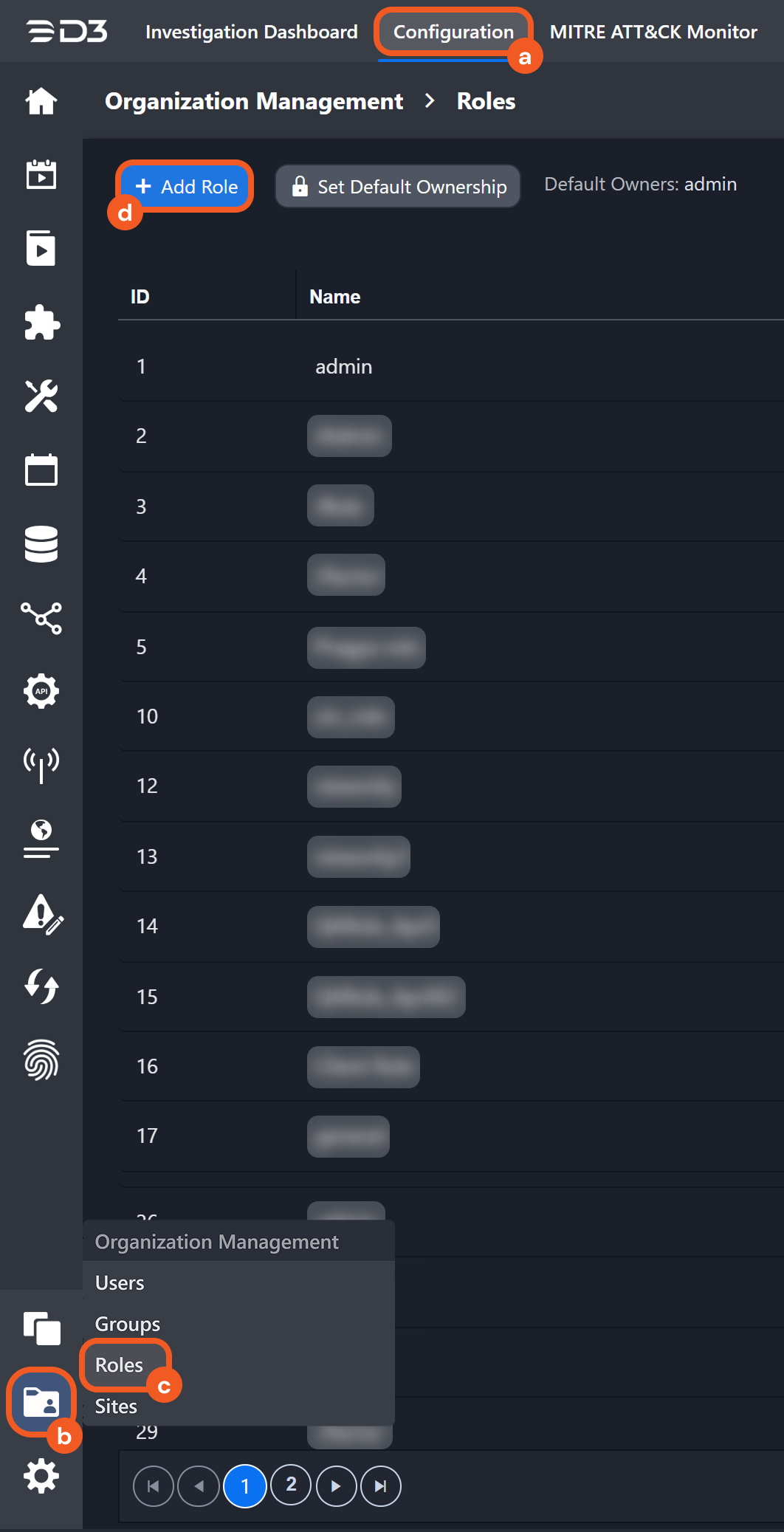Open the MITRE ATT&CK Monitor tab
This screenshot has width=784, height=1532.
[653, 32]
